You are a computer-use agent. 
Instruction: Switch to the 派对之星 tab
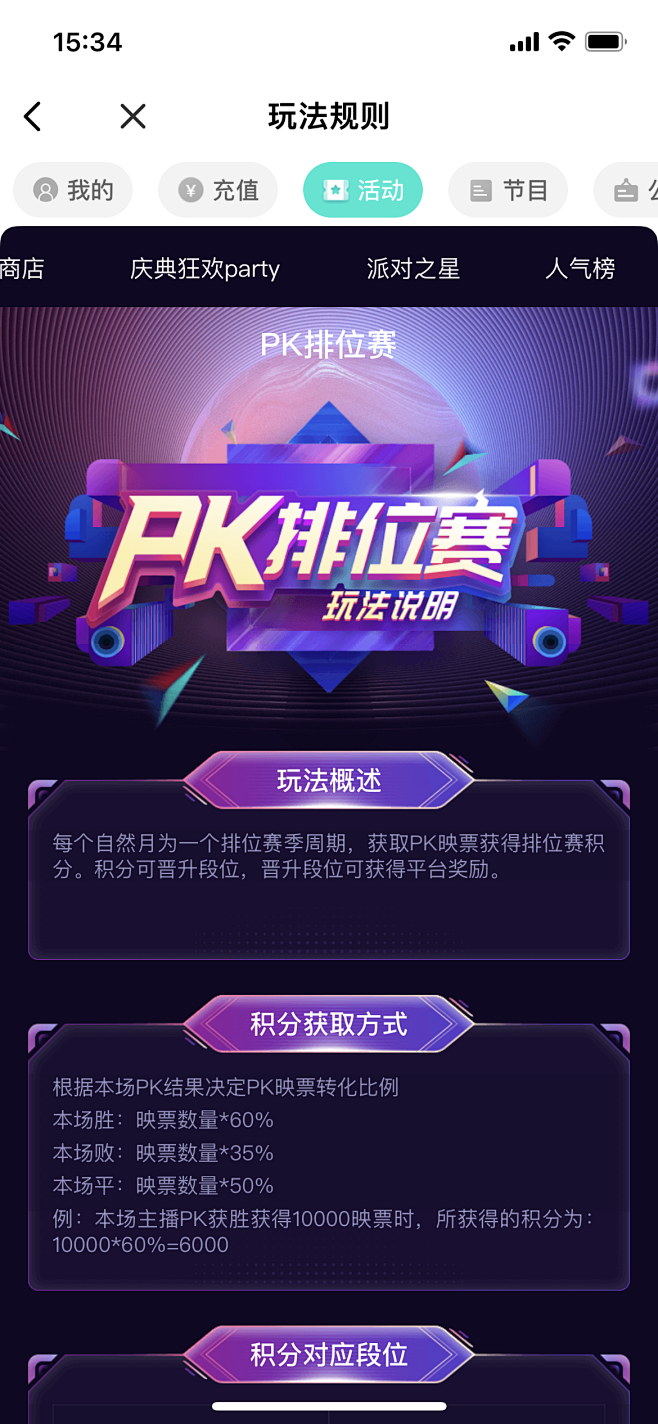coord(413,268)
